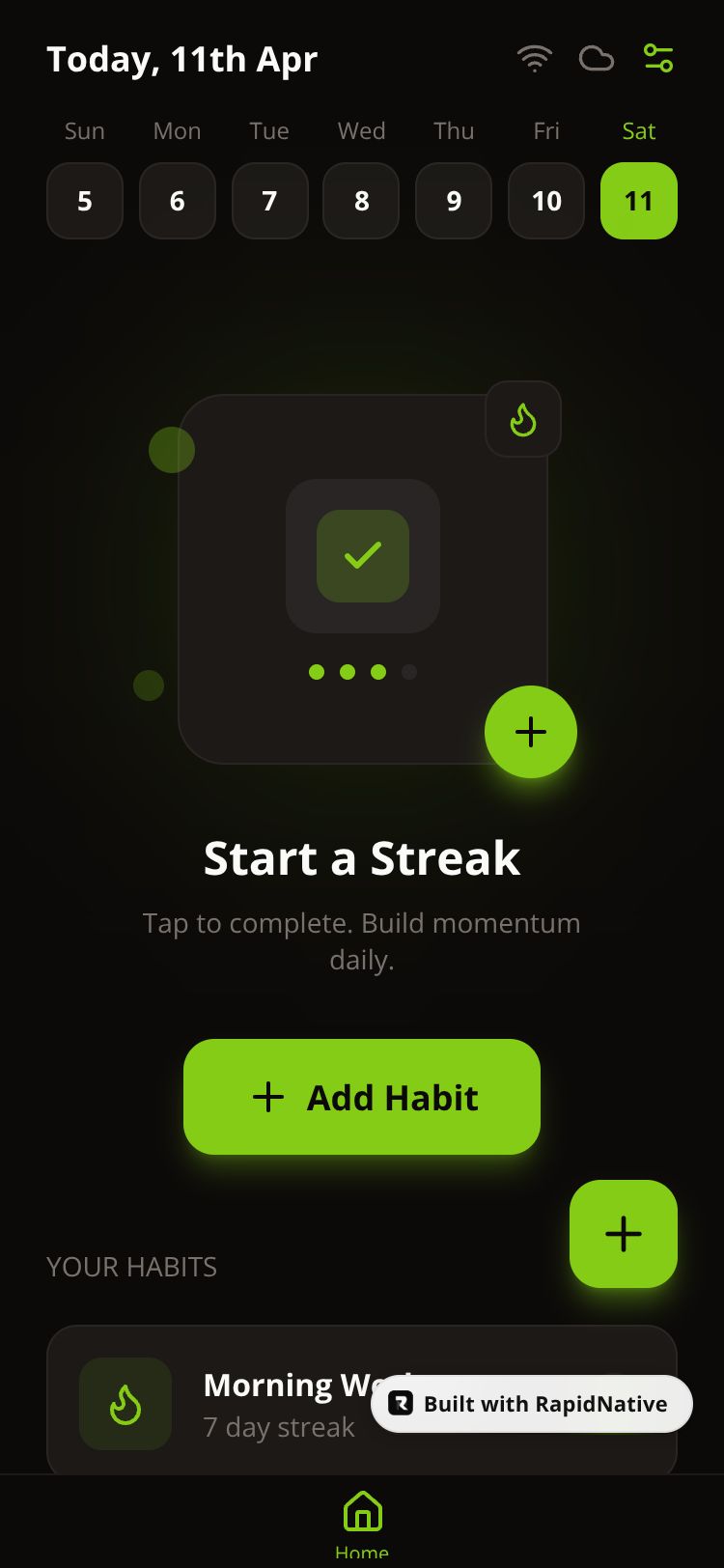Select Monday the 6th

point(177,201)
